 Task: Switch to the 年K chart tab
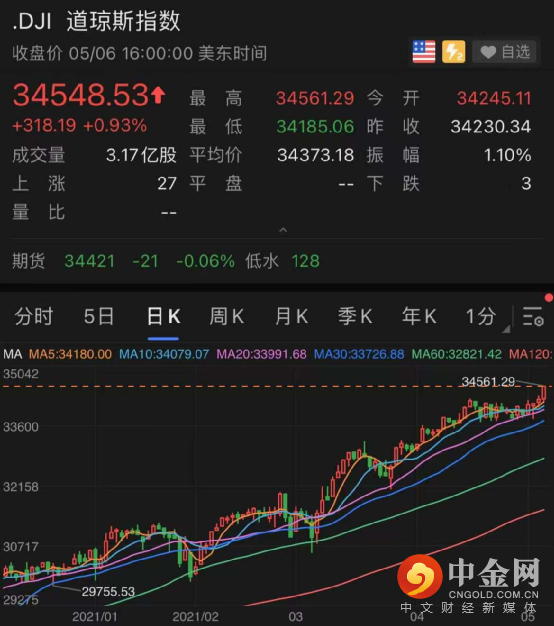(x=419, y=317)
